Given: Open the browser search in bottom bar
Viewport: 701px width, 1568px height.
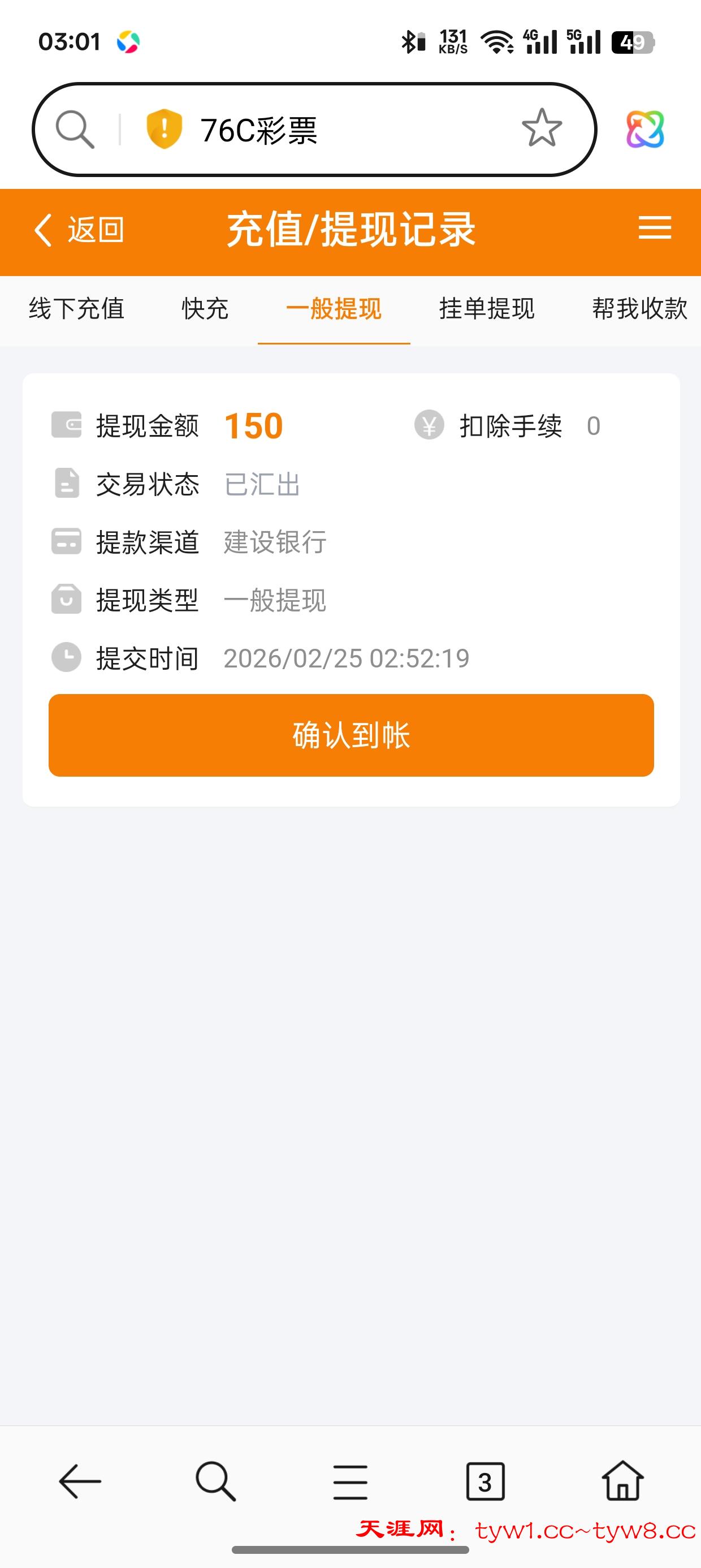Looking at the screenshot, I should point(215,1481).
